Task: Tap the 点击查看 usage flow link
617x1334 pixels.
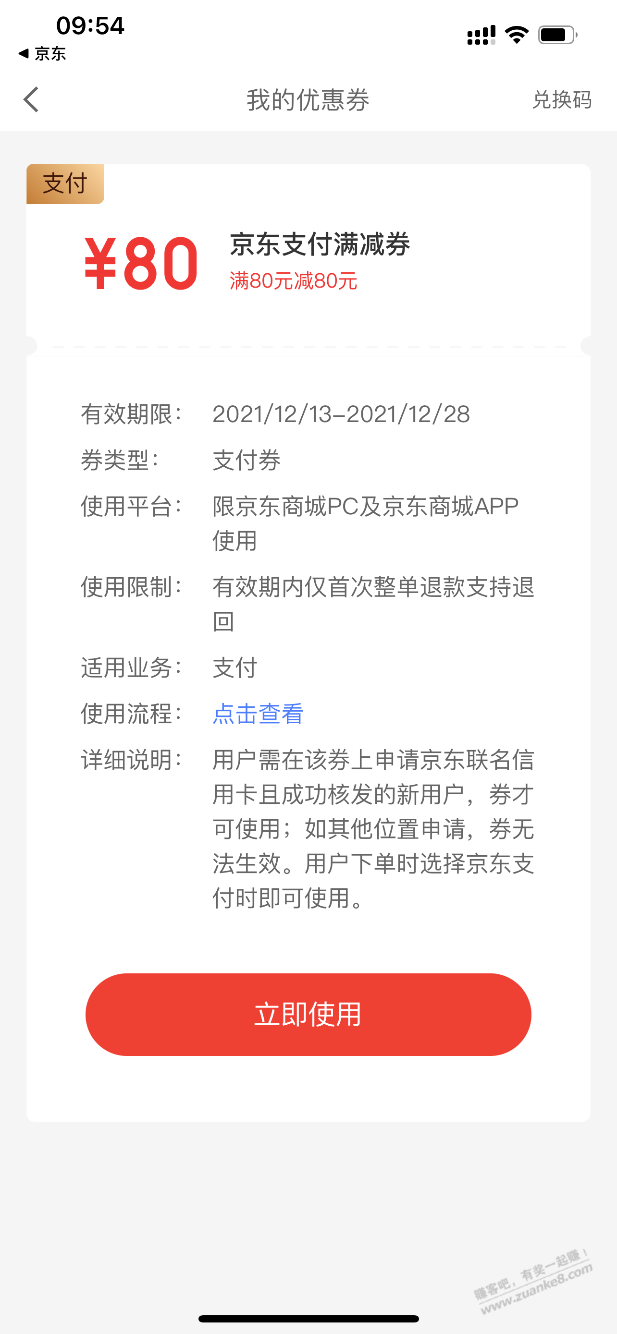Action: coord(258,714)
